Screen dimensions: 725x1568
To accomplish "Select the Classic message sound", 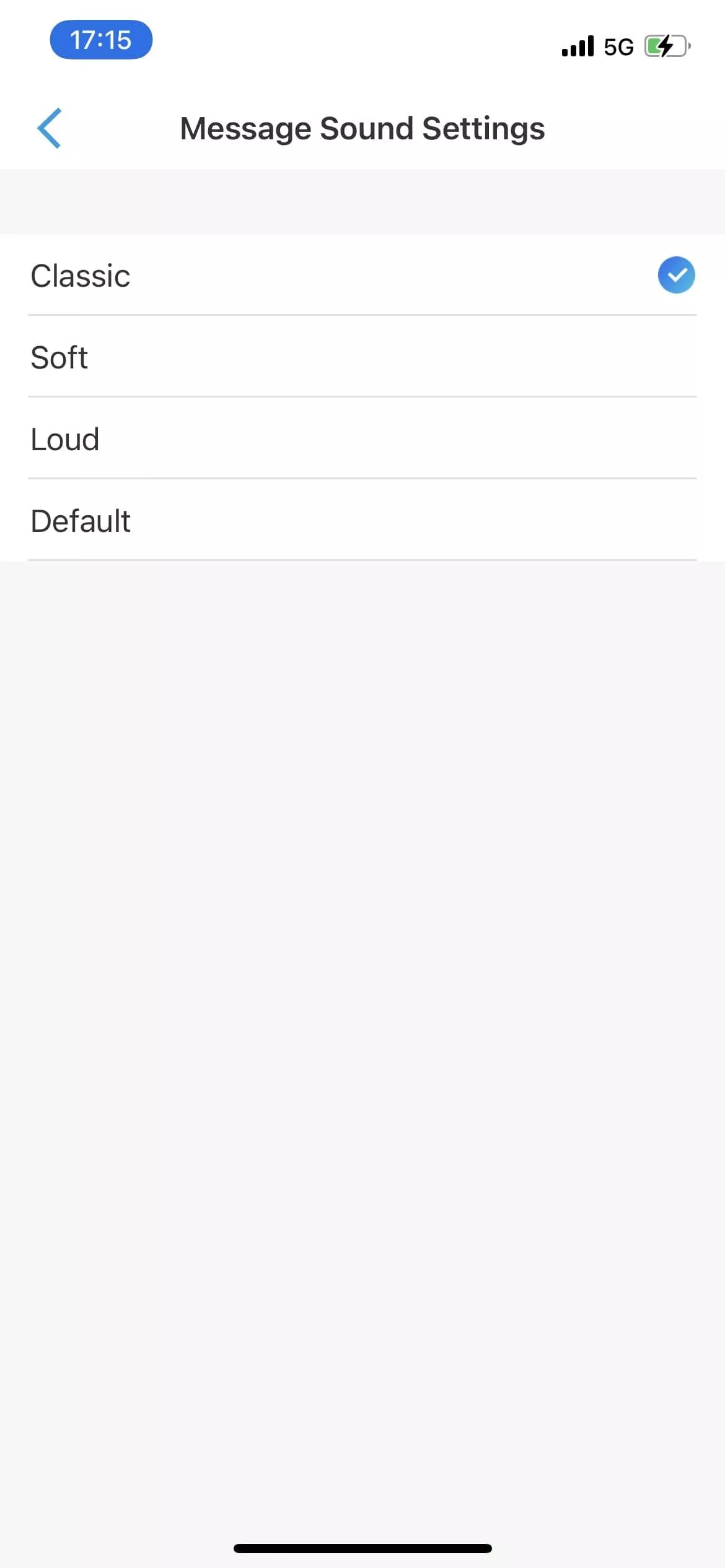I will coord(362,275).
